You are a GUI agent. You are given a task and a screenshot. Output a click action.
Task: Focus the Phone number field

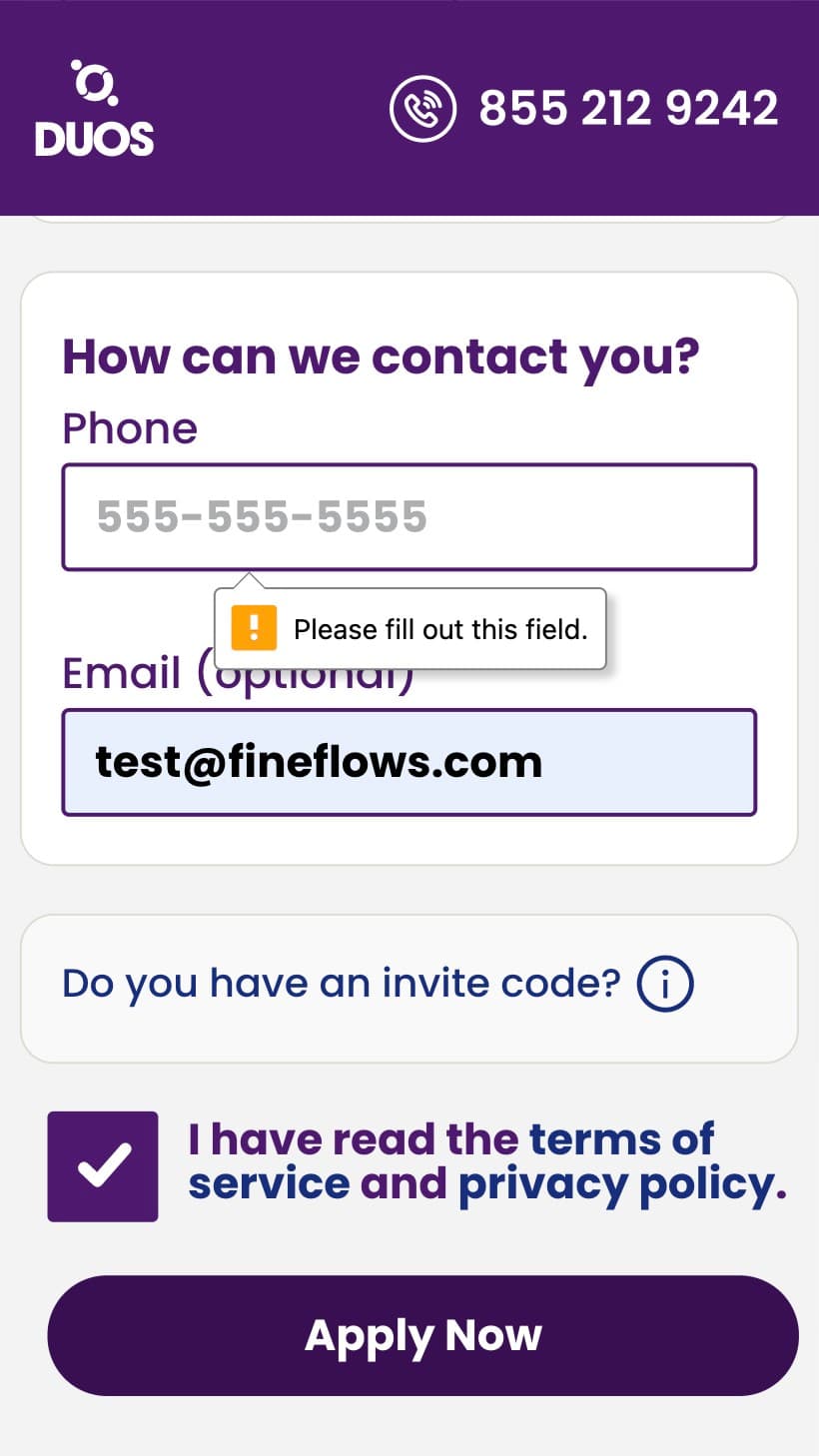pyautogui.click(x=409, y=517)
